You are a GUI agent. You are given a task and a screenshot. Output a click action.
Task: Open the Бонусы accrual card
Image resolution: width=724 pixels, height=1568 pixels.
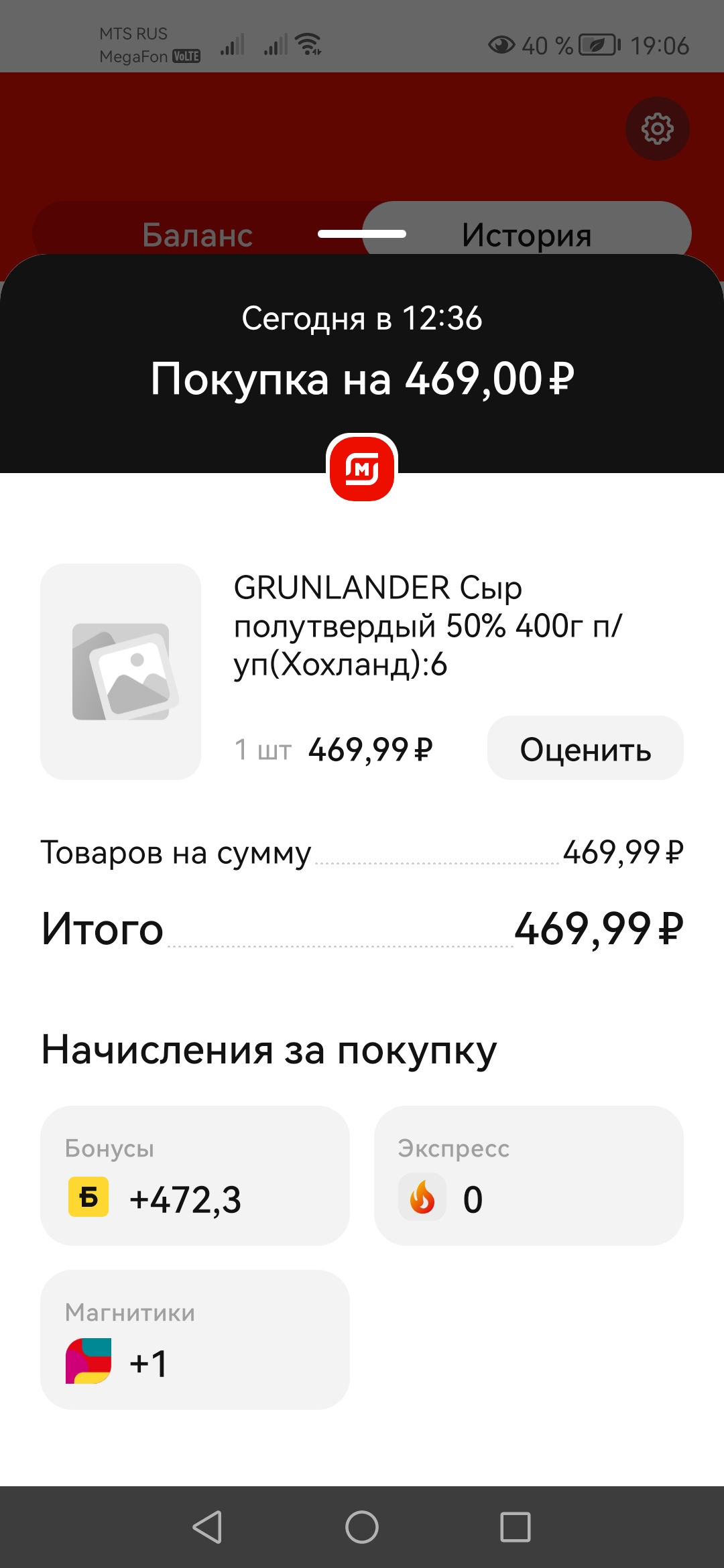click(195, 1175)
